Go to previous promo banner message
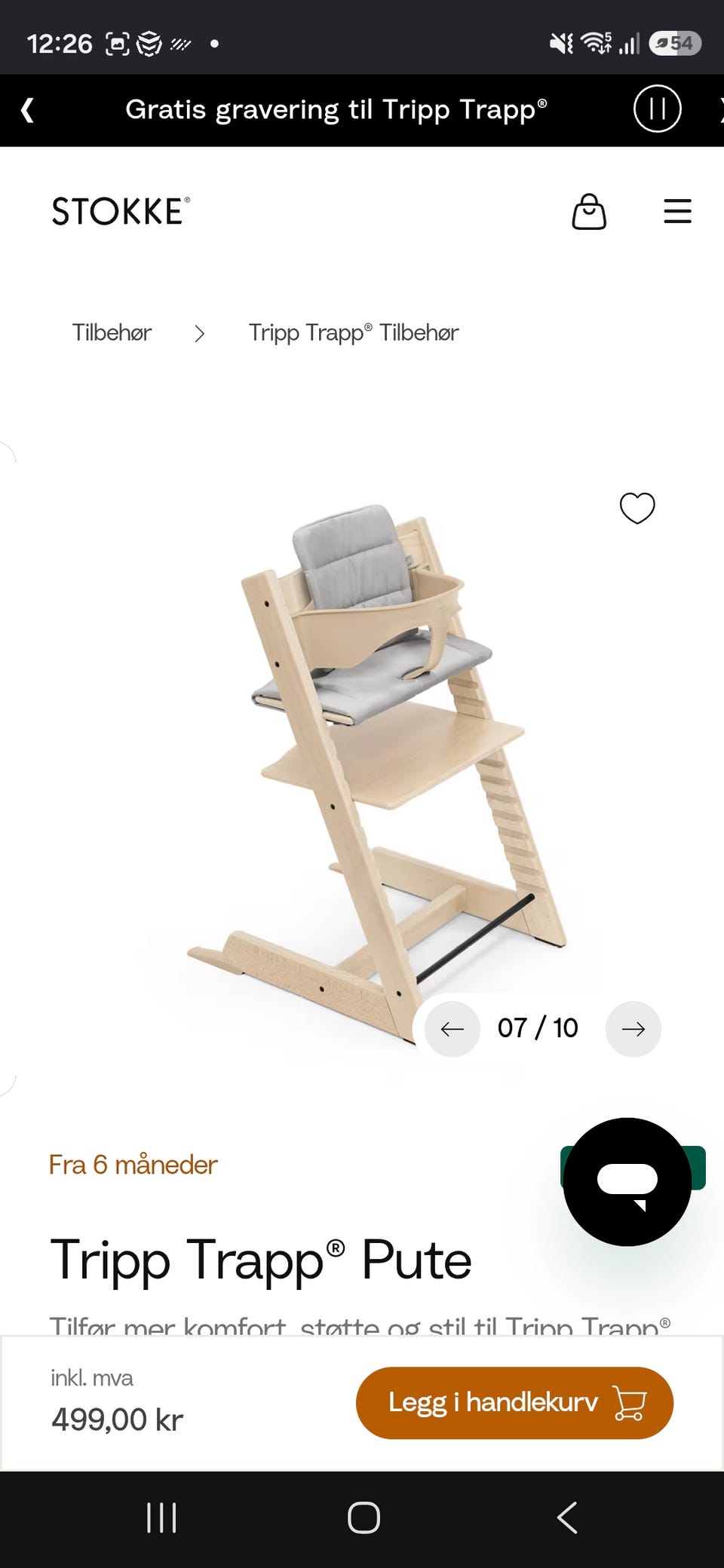 (27, 110)
